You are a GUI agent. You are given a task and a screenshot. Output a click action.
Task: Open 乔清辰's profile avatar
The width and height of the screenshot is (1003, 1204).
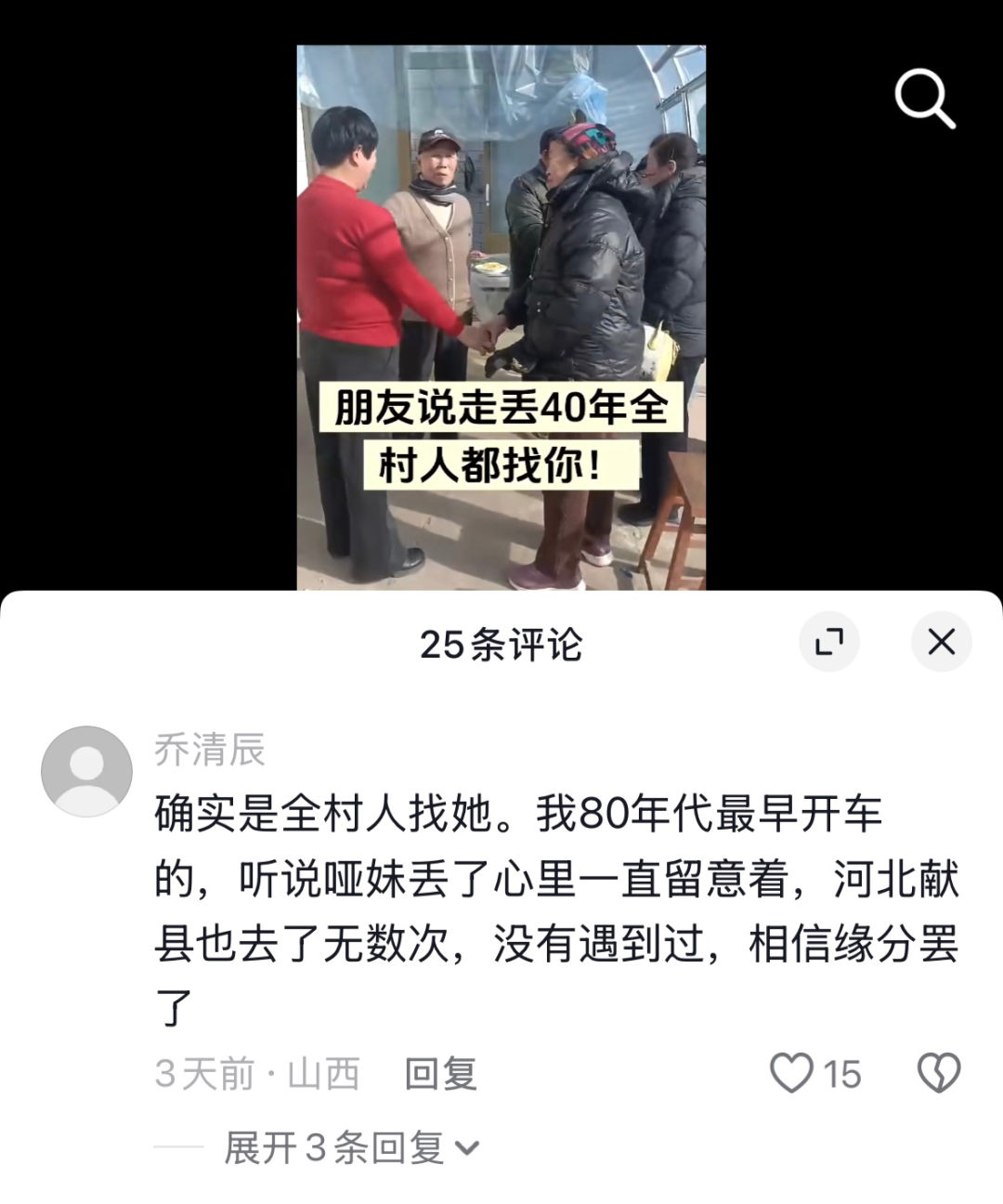[87, 771]
